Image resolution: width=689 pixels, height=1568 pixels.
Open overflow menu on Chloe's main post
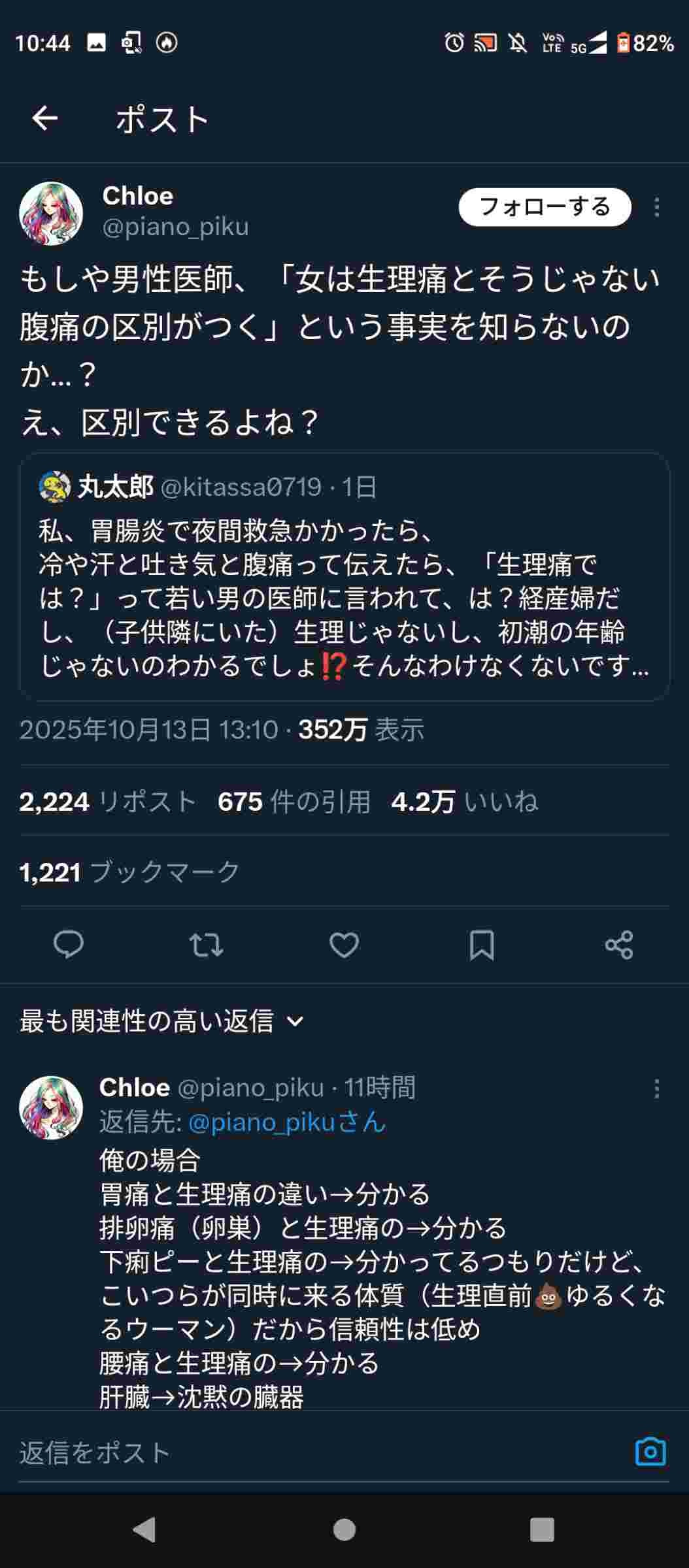[656, 207]
